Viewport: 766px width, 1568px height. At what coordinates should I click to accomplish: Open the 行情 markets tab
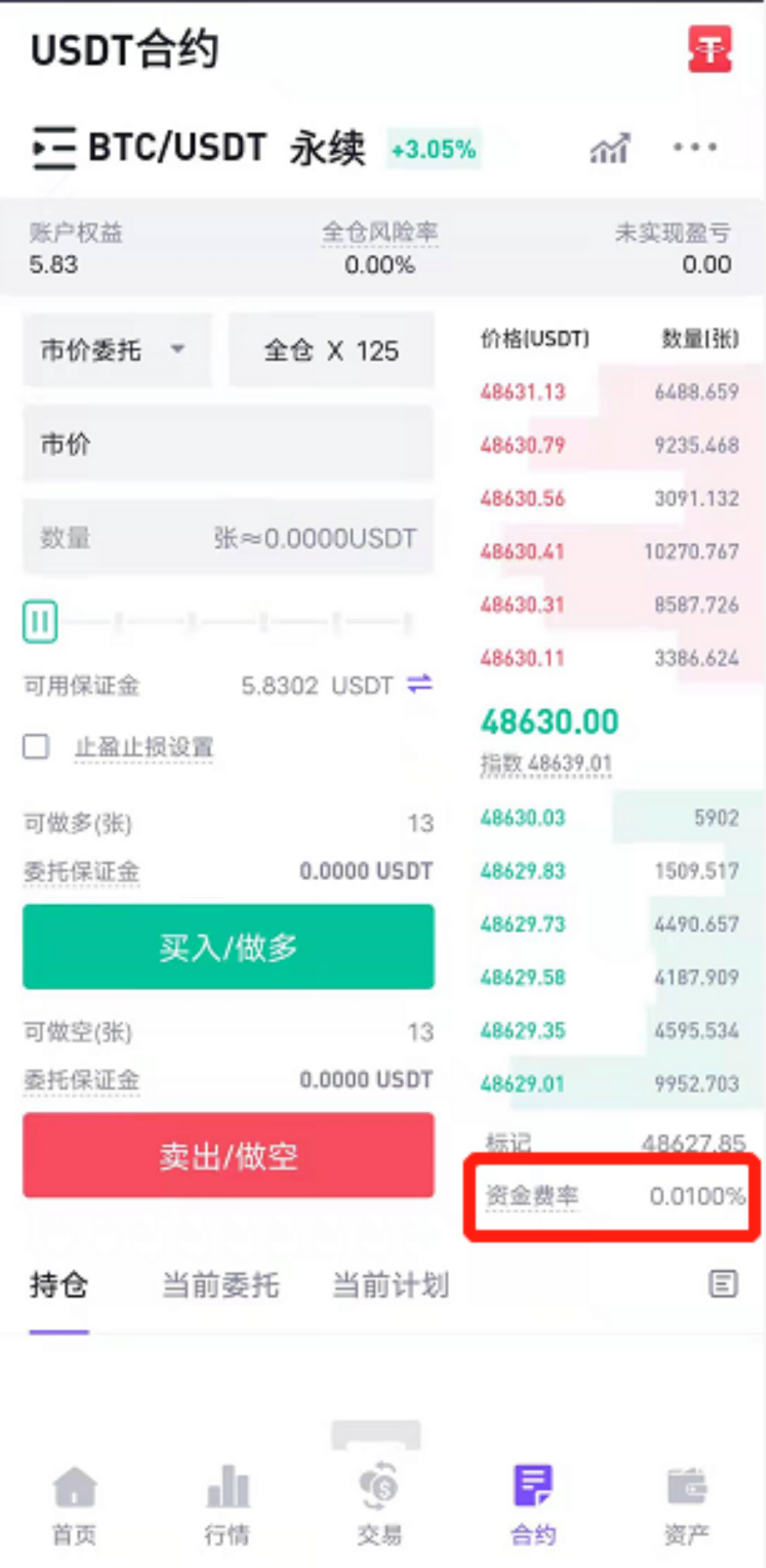[x=227, y=1502]
